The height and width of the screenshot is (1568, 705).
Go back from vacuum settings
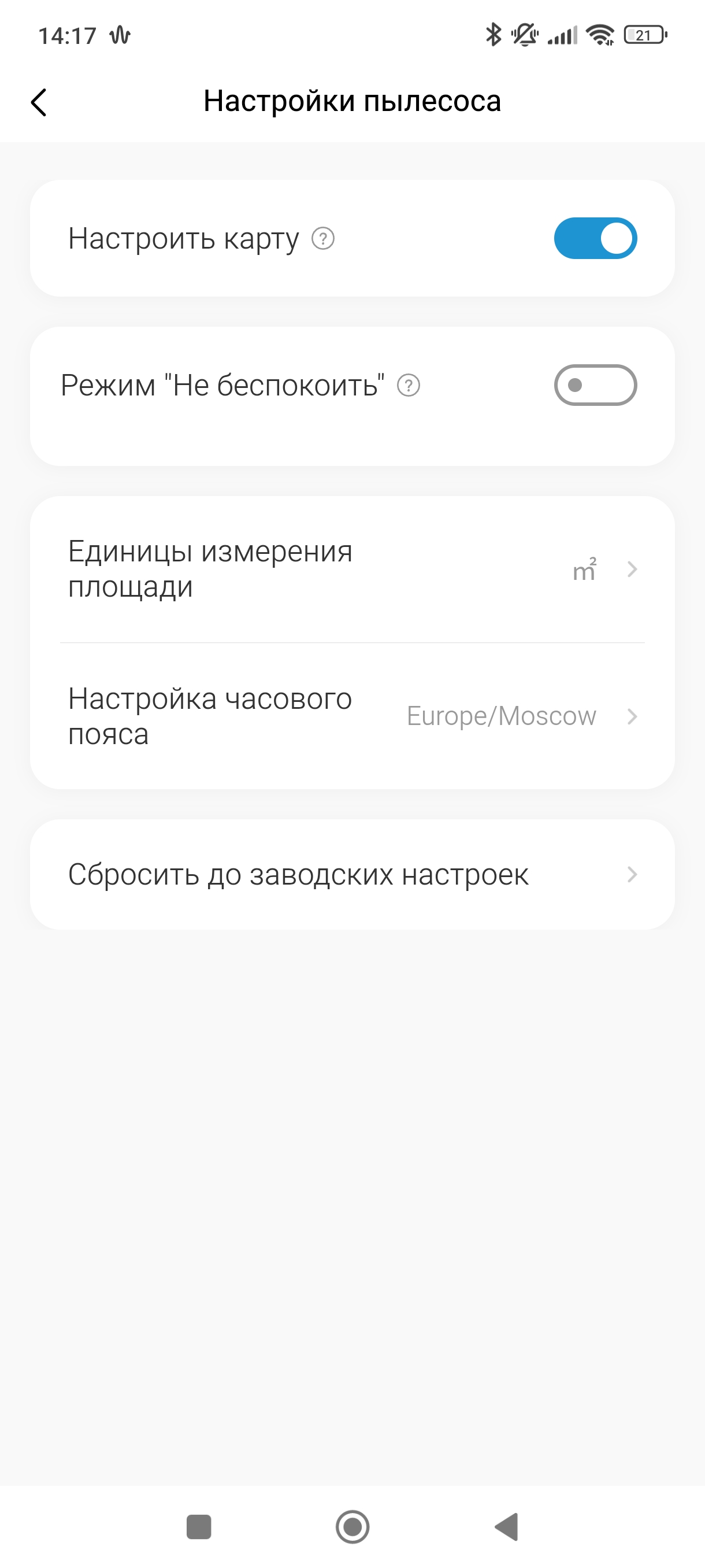click(x=39, y=102)
